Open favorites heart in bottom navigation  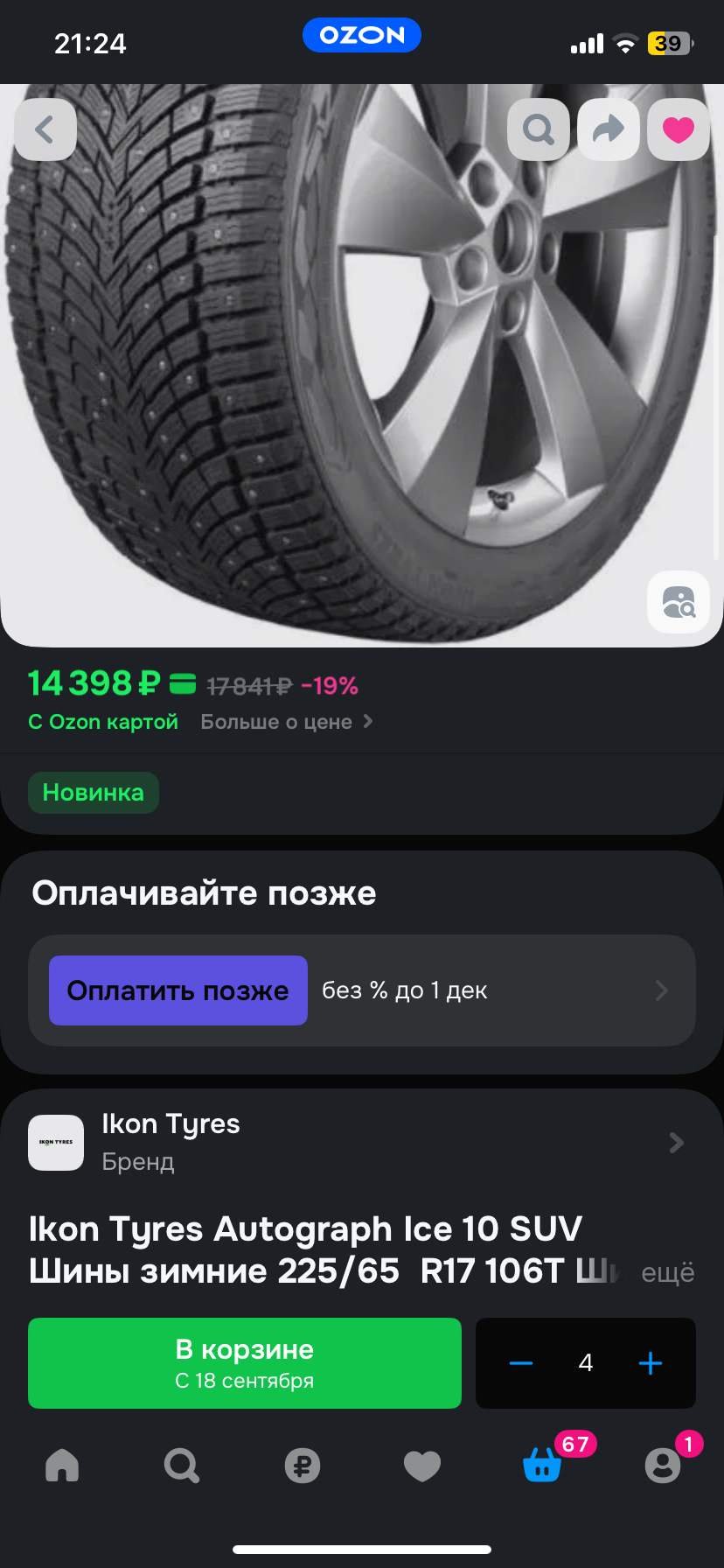tap(422, 1466)
